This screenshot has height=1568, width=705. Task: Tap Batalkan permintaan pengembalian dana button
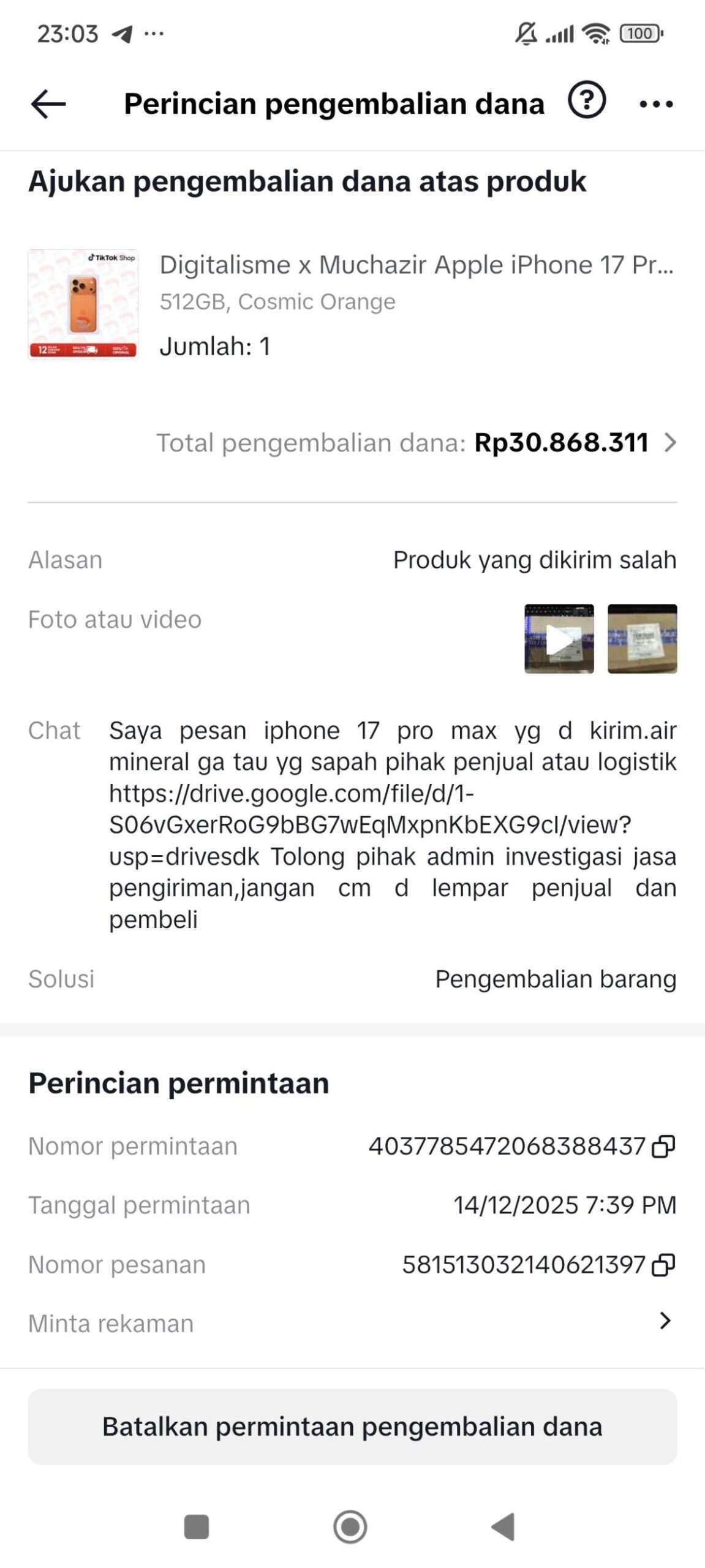[352, 1427]
